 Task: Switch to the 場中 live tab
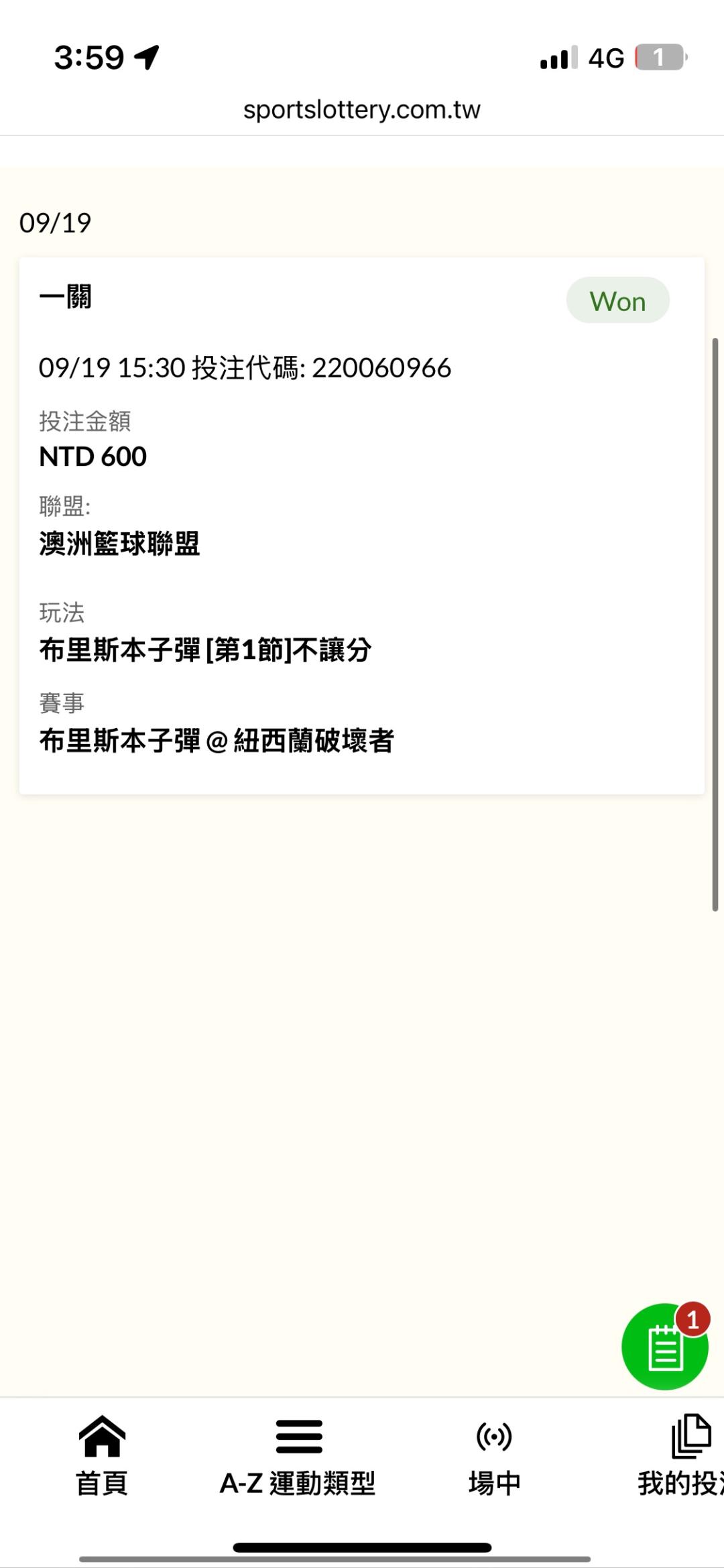495,1456
